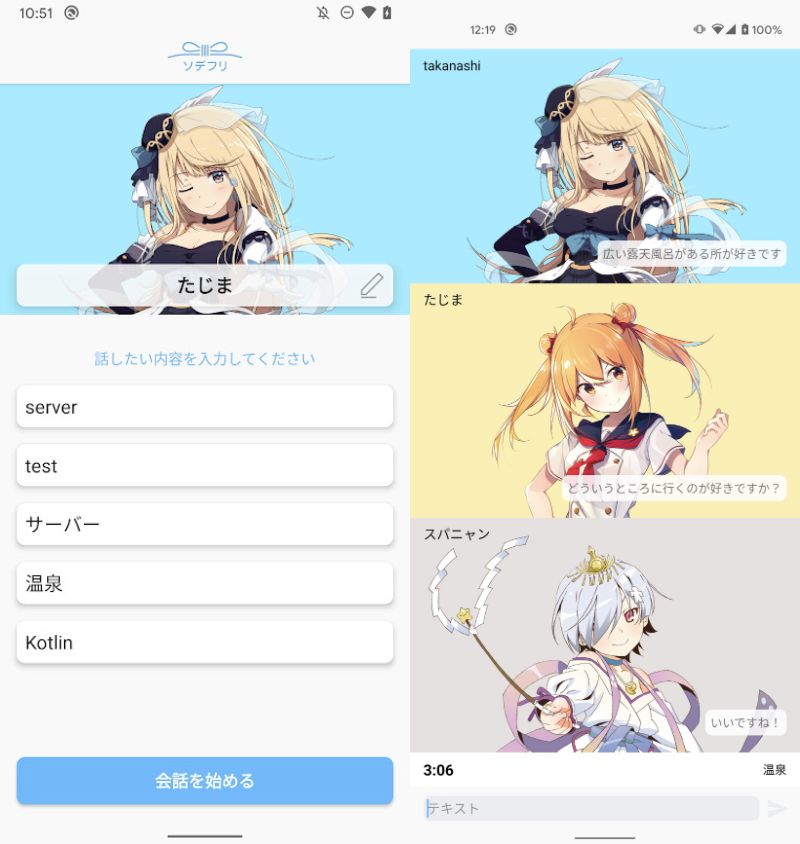Select the Kotlin topic field
Image resolution: width=800 pixels, height=844 pixels.
[205, 642]
